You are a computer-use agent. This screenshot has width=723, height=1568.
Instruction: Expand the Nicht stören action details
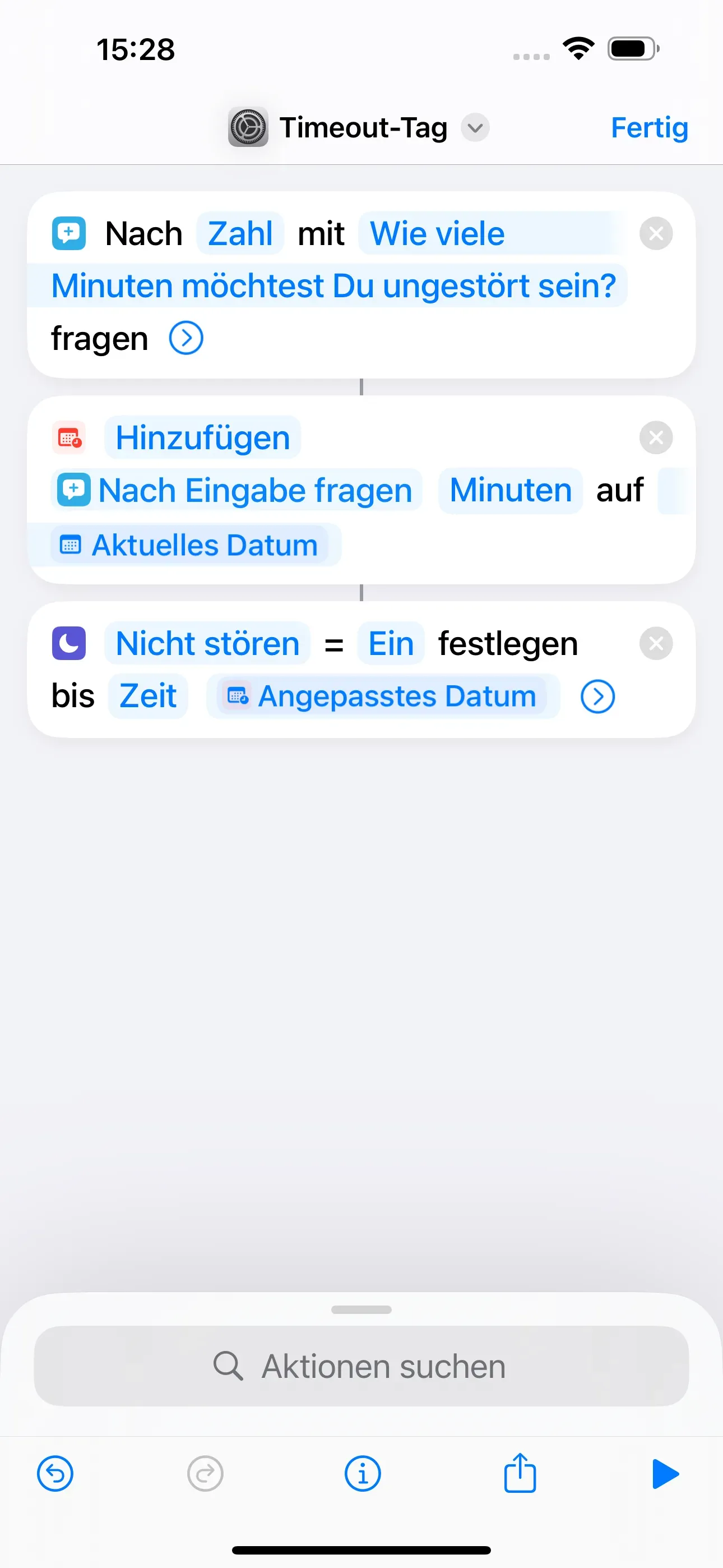pos(597,697)
